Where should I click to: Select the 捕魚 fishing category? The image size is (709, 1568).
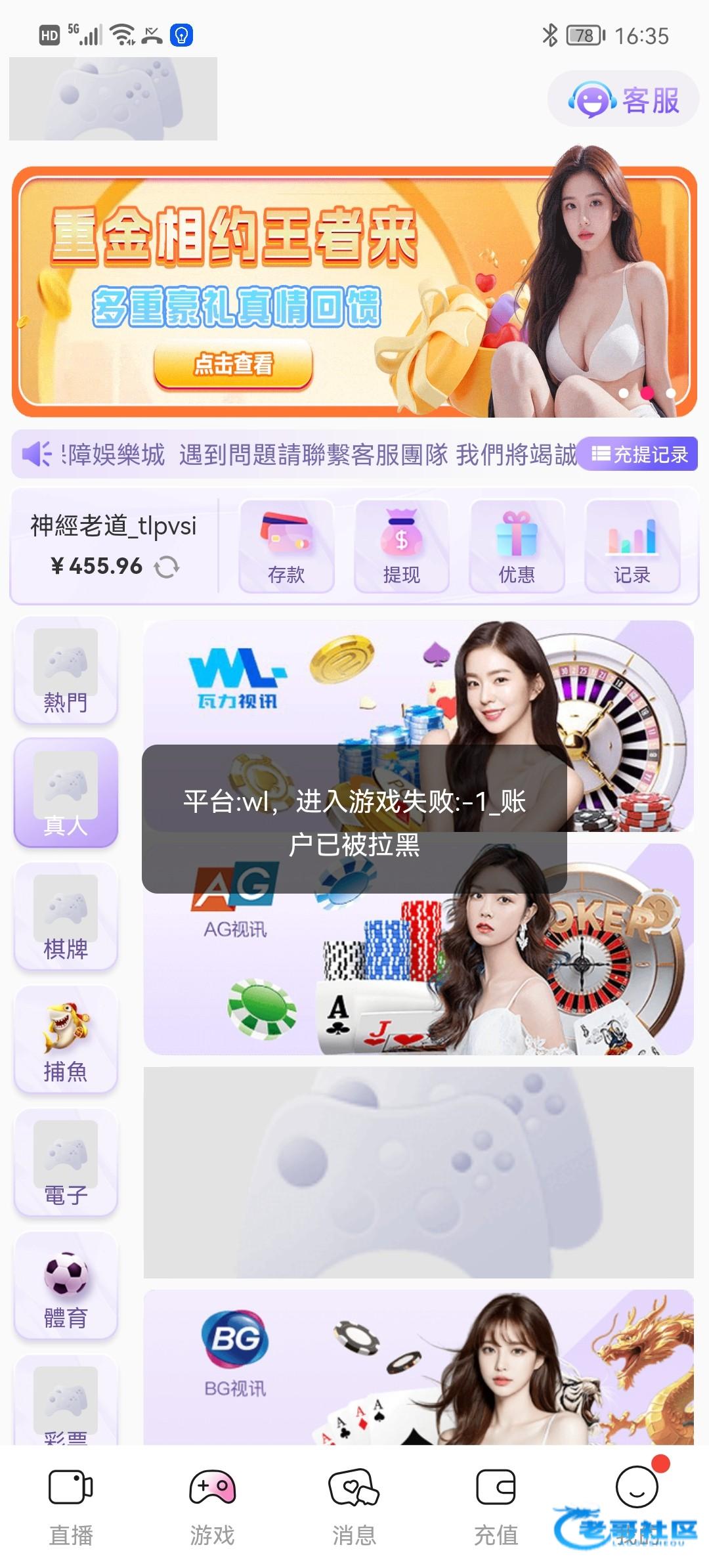click(x=66, y=1039)
